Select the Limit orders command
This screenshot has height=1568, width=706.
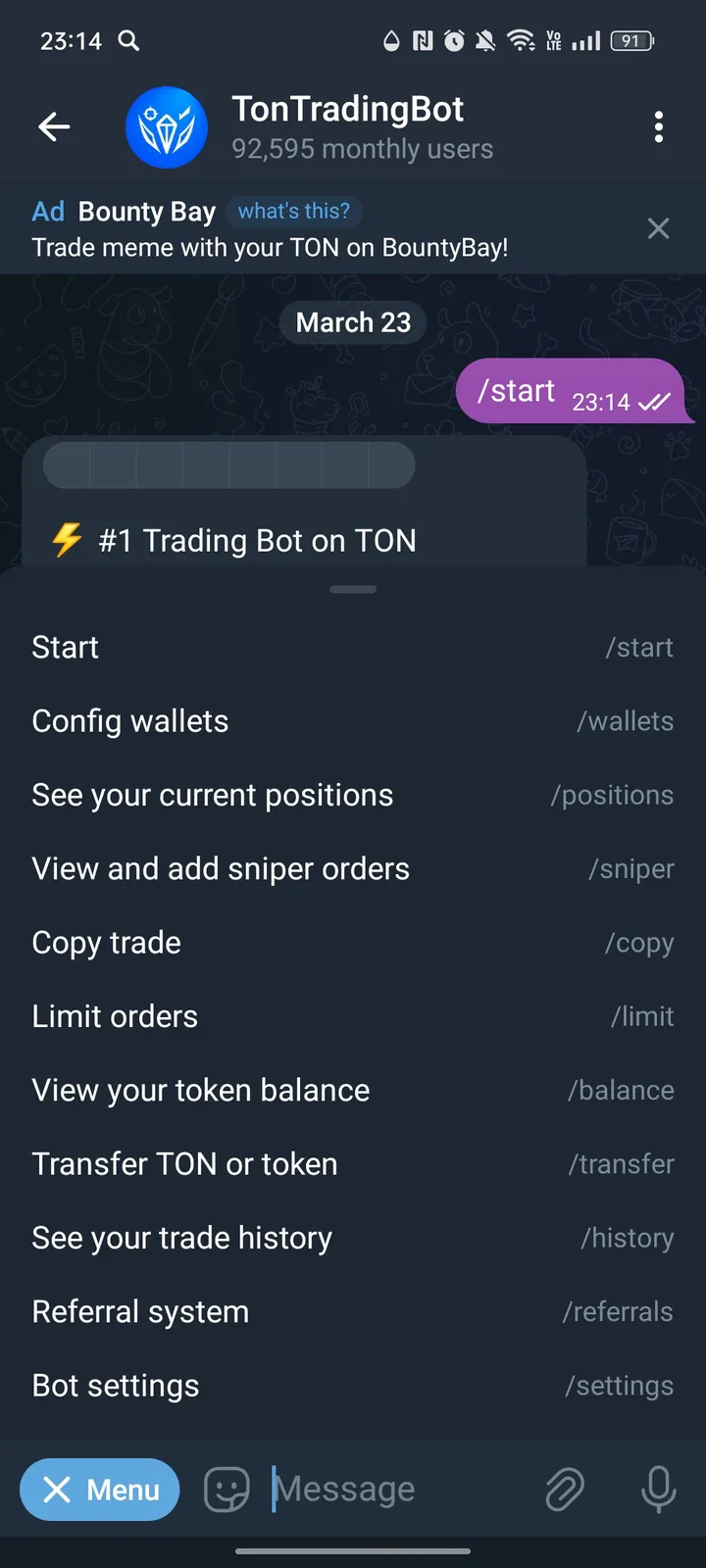pyautogui.click(x=114, y=1016)
